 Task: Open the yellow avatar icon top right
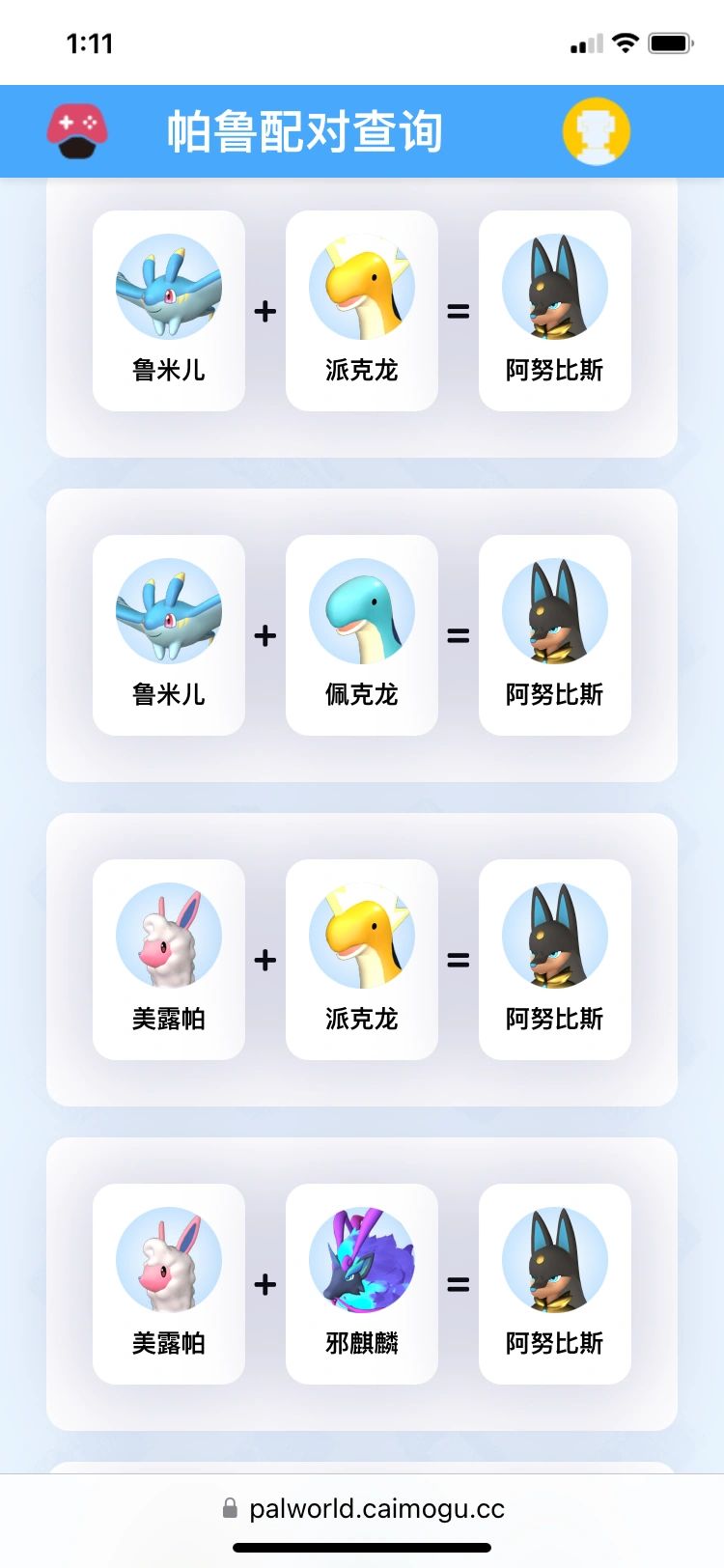point(596,130)
